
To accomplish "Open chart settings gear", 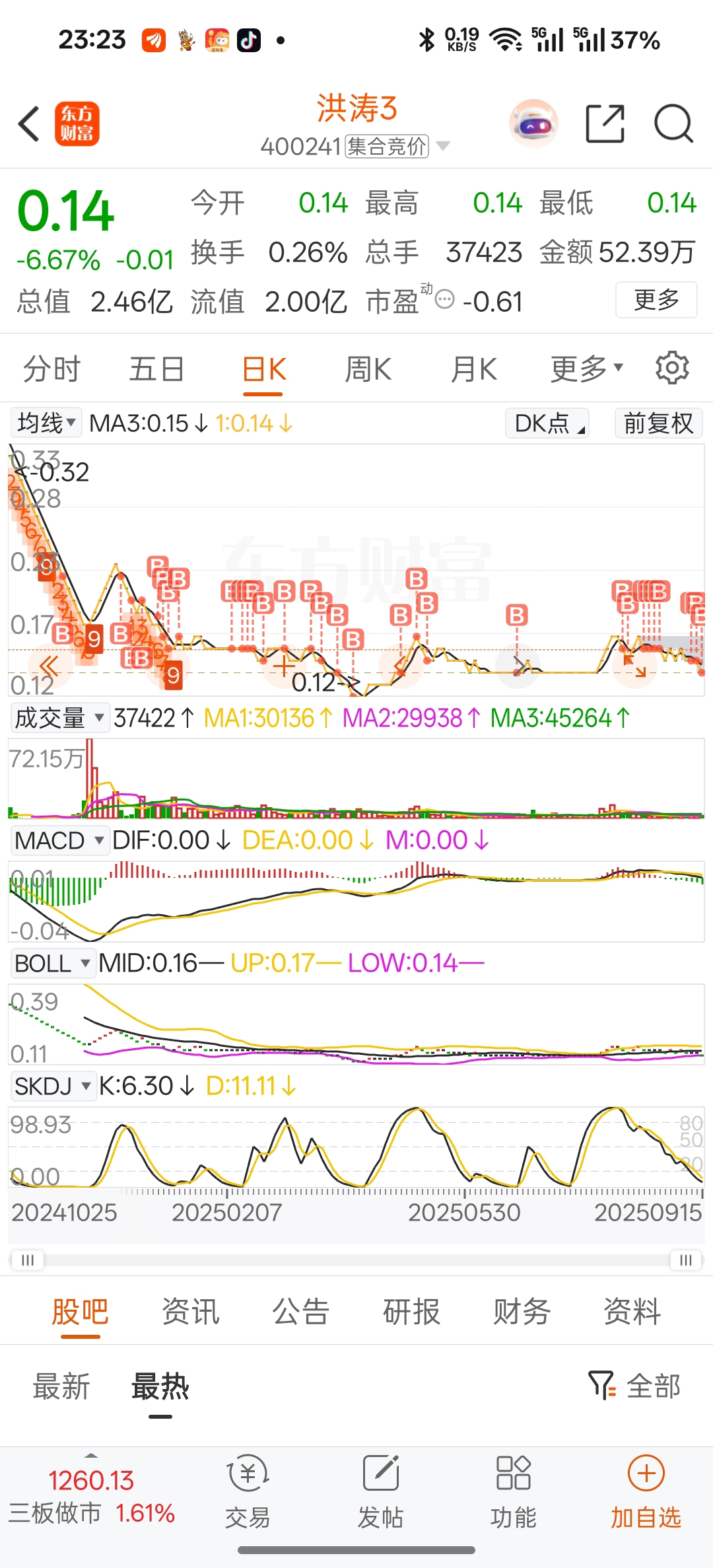I will pyautogui.click(x=672, y=368).
